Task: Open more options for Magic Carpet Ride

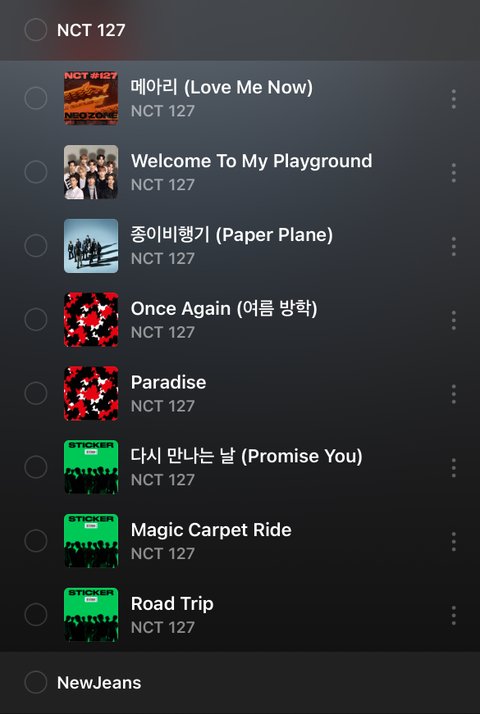Action: click(453, 541)
